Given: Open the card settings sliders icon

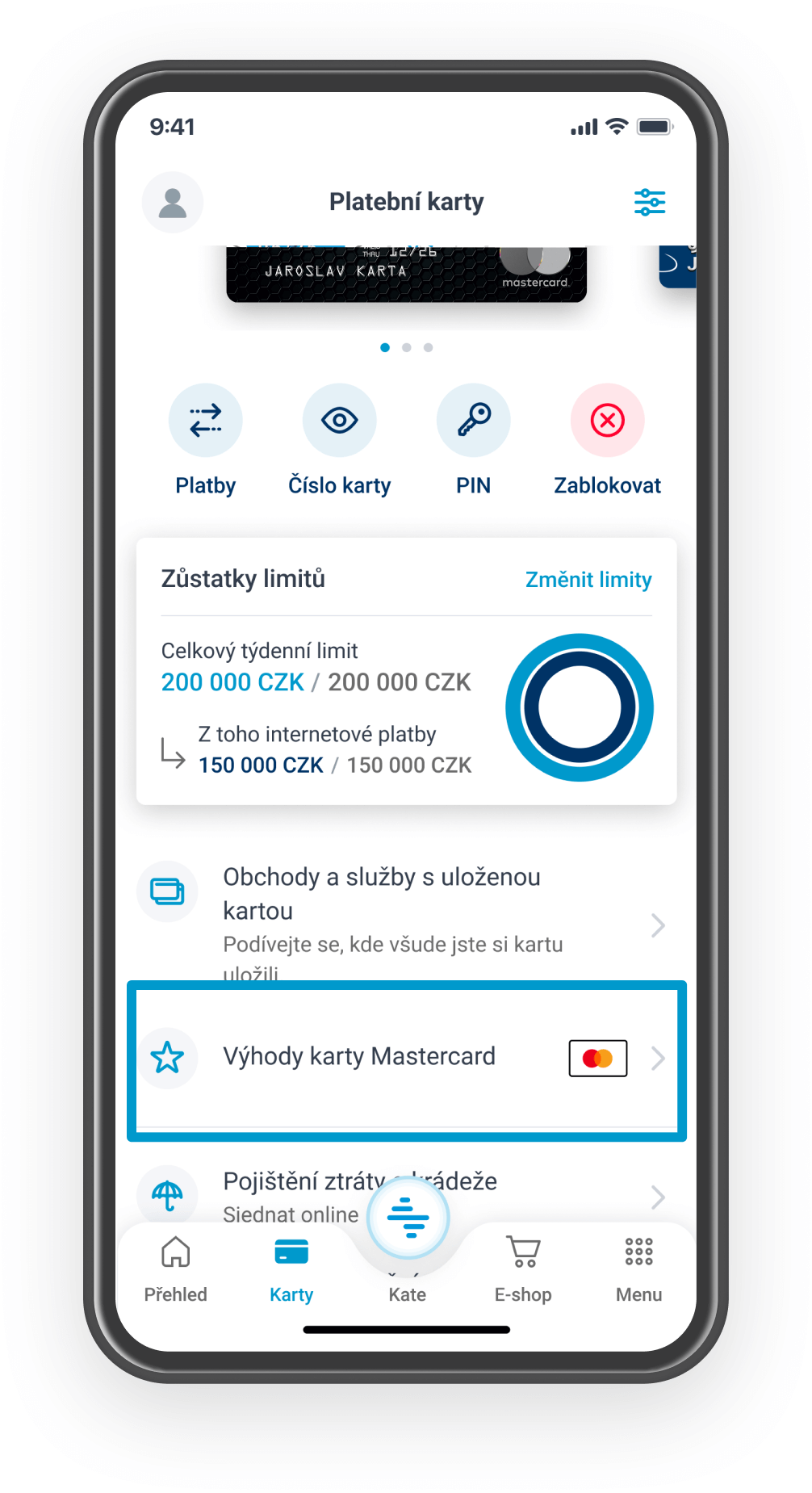Looking at the screenshot, I should click(649, 202).
